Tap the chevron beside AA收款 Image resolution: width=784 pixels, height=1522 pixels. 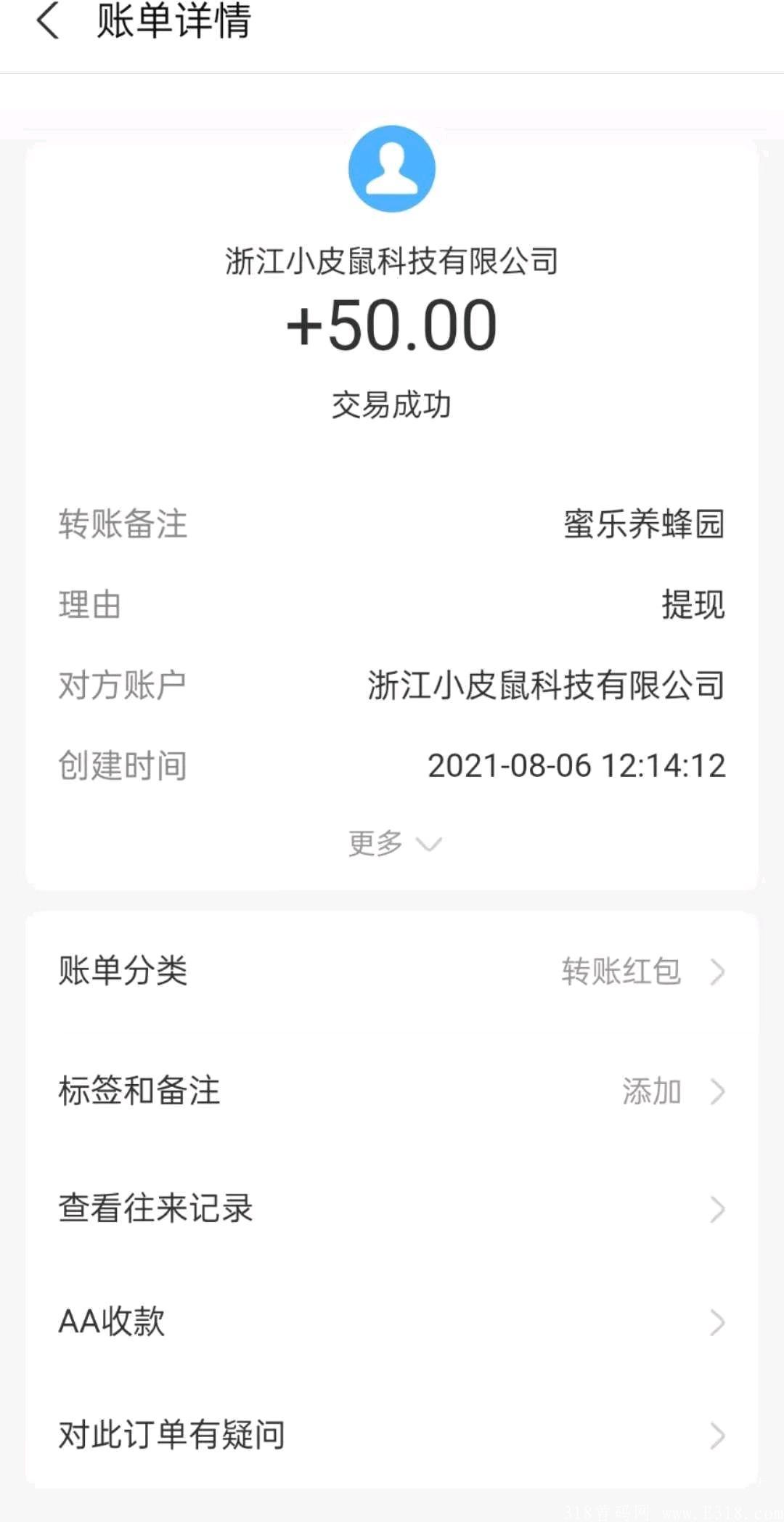coord(718,1322)
